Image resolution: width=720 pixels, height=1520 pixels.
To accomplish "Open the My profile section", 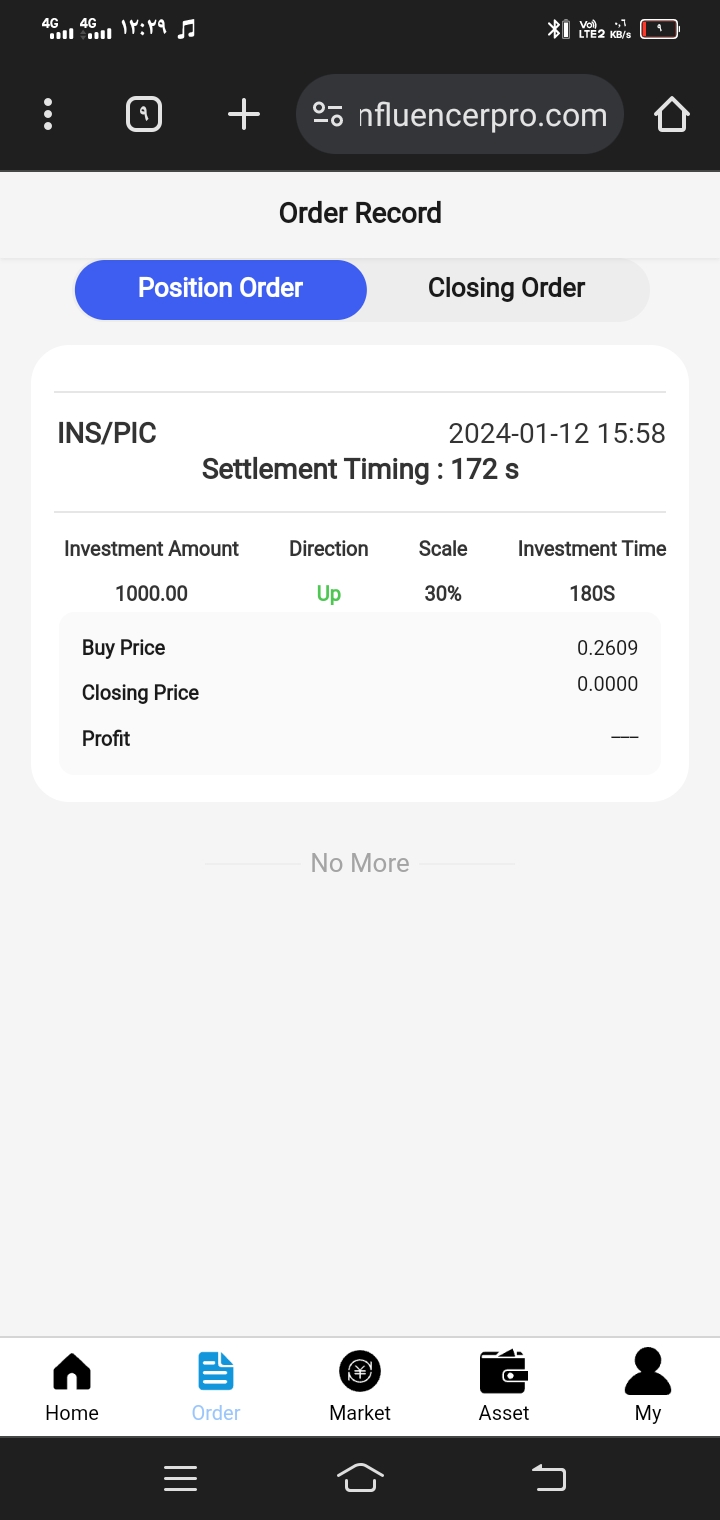I will coord(648,1386).
